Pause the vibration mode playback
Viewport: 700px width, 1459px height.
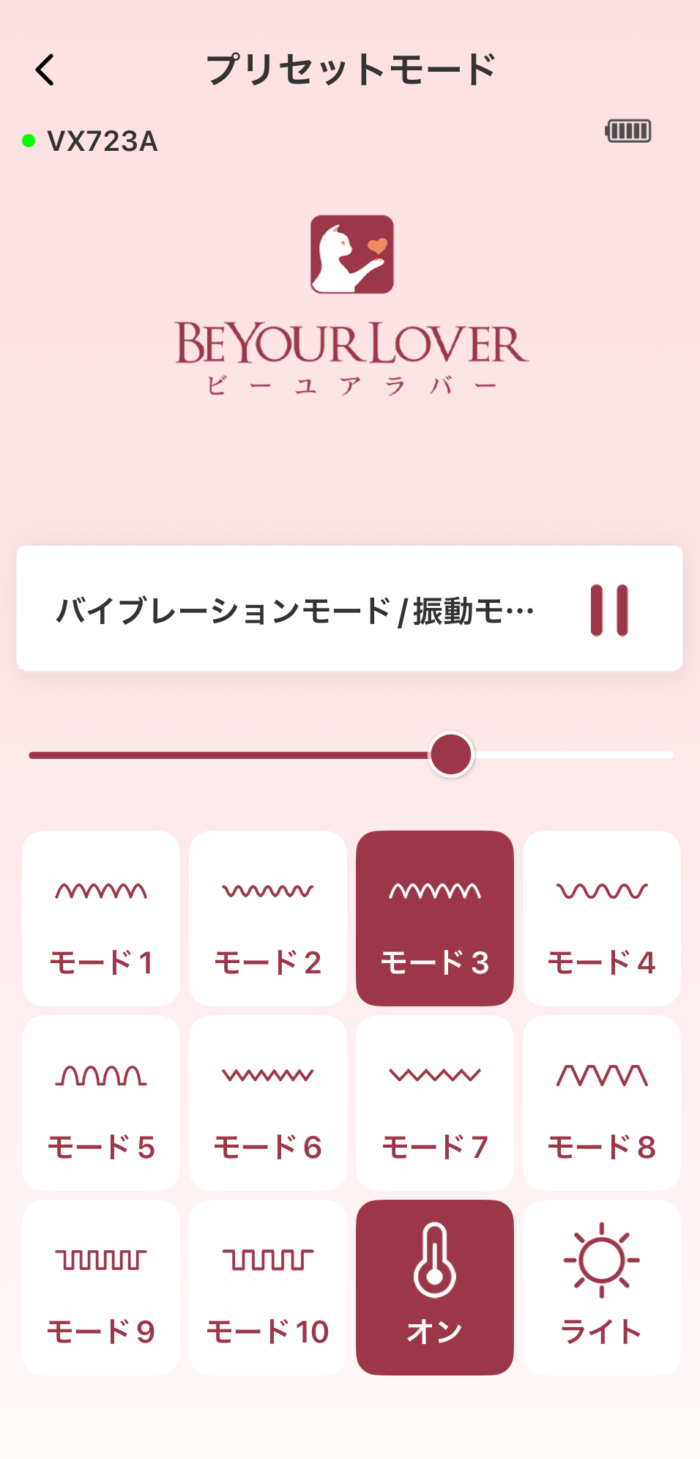608,610
